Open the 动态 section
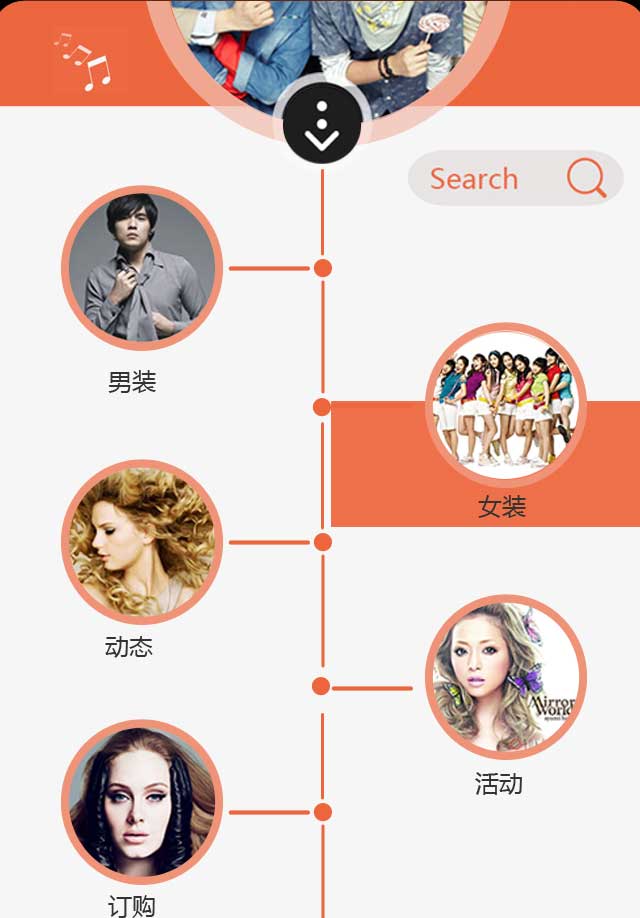 [x=141, y=541]
